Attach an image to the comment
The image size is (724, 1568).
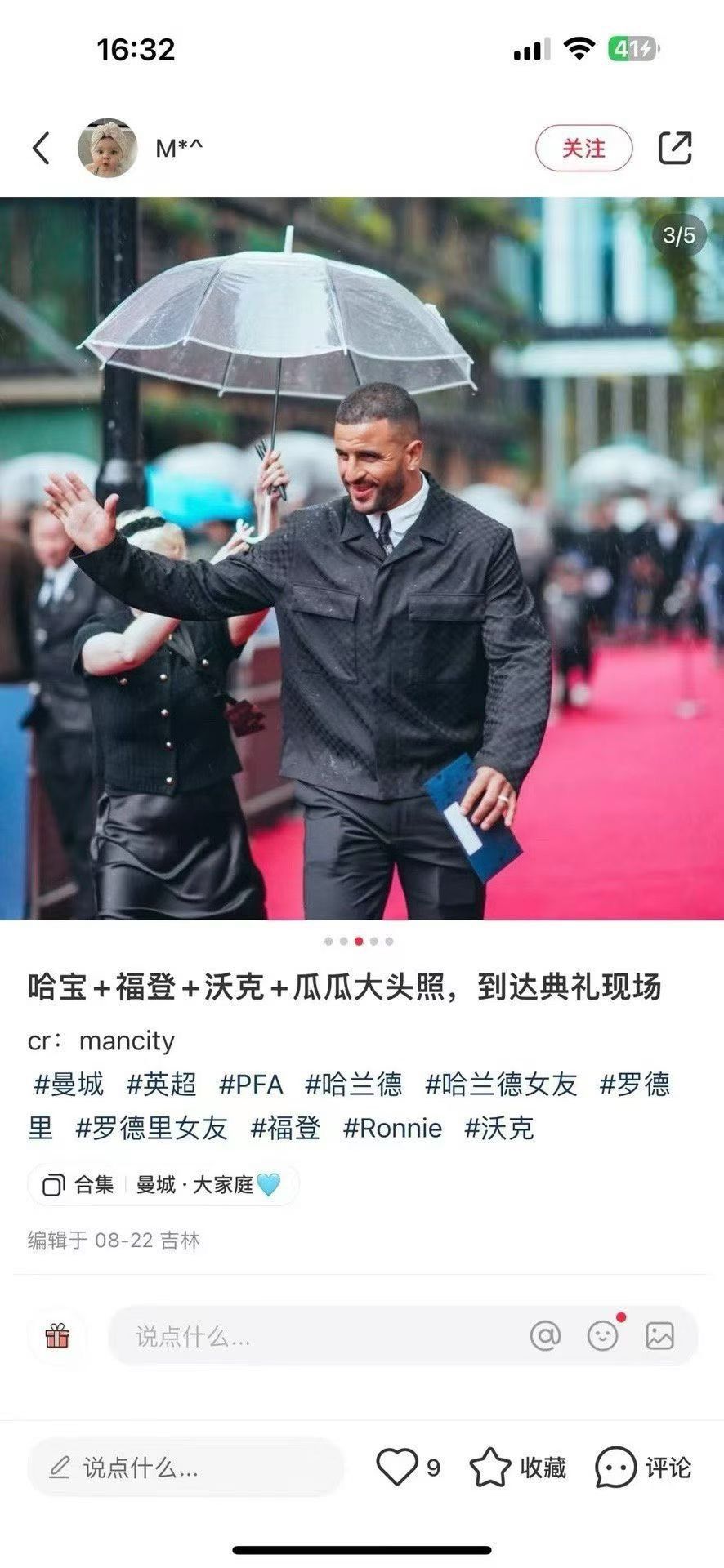659,1336
